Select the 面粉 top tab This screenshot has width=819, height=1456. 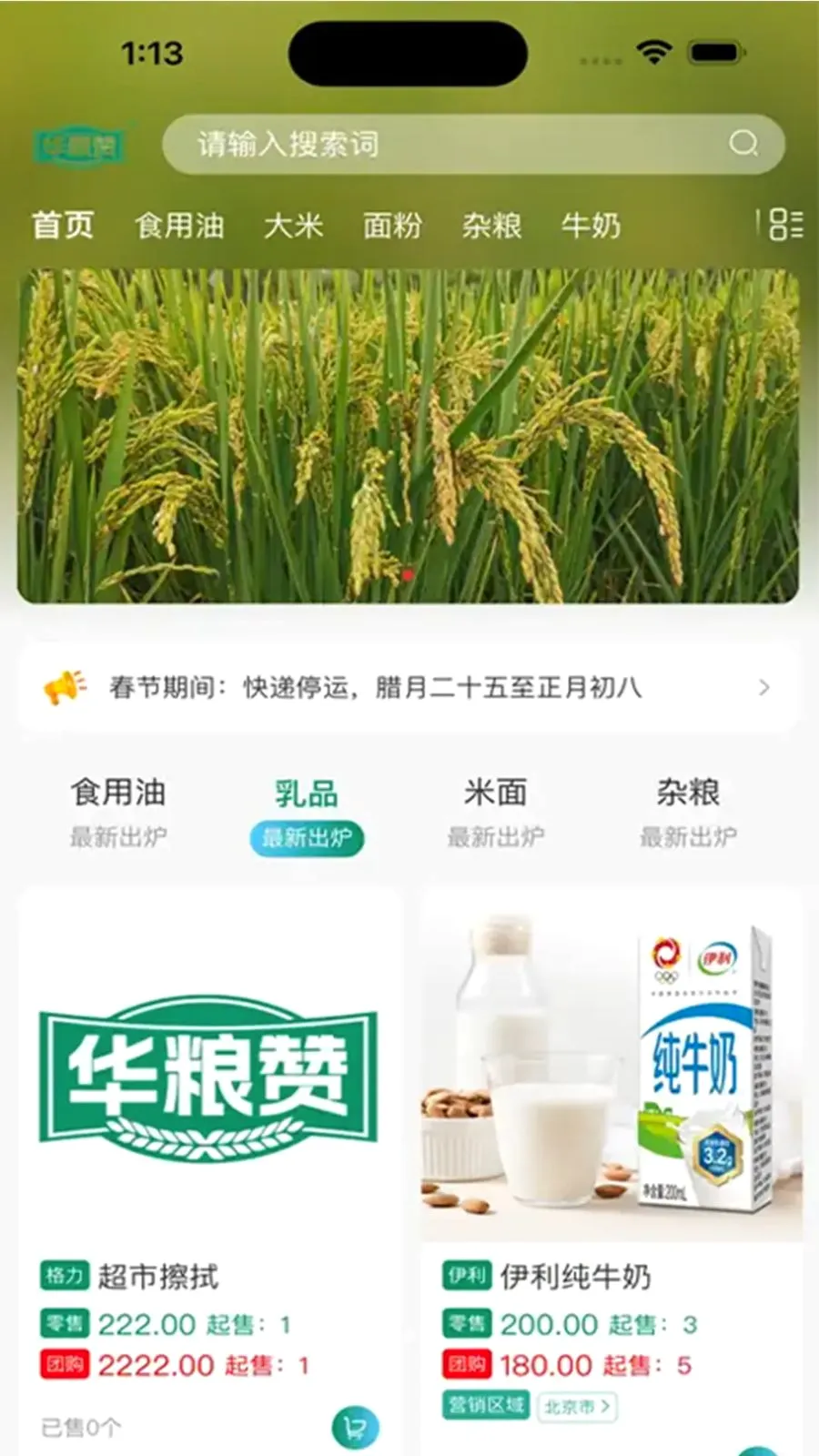tap(392, 225)
